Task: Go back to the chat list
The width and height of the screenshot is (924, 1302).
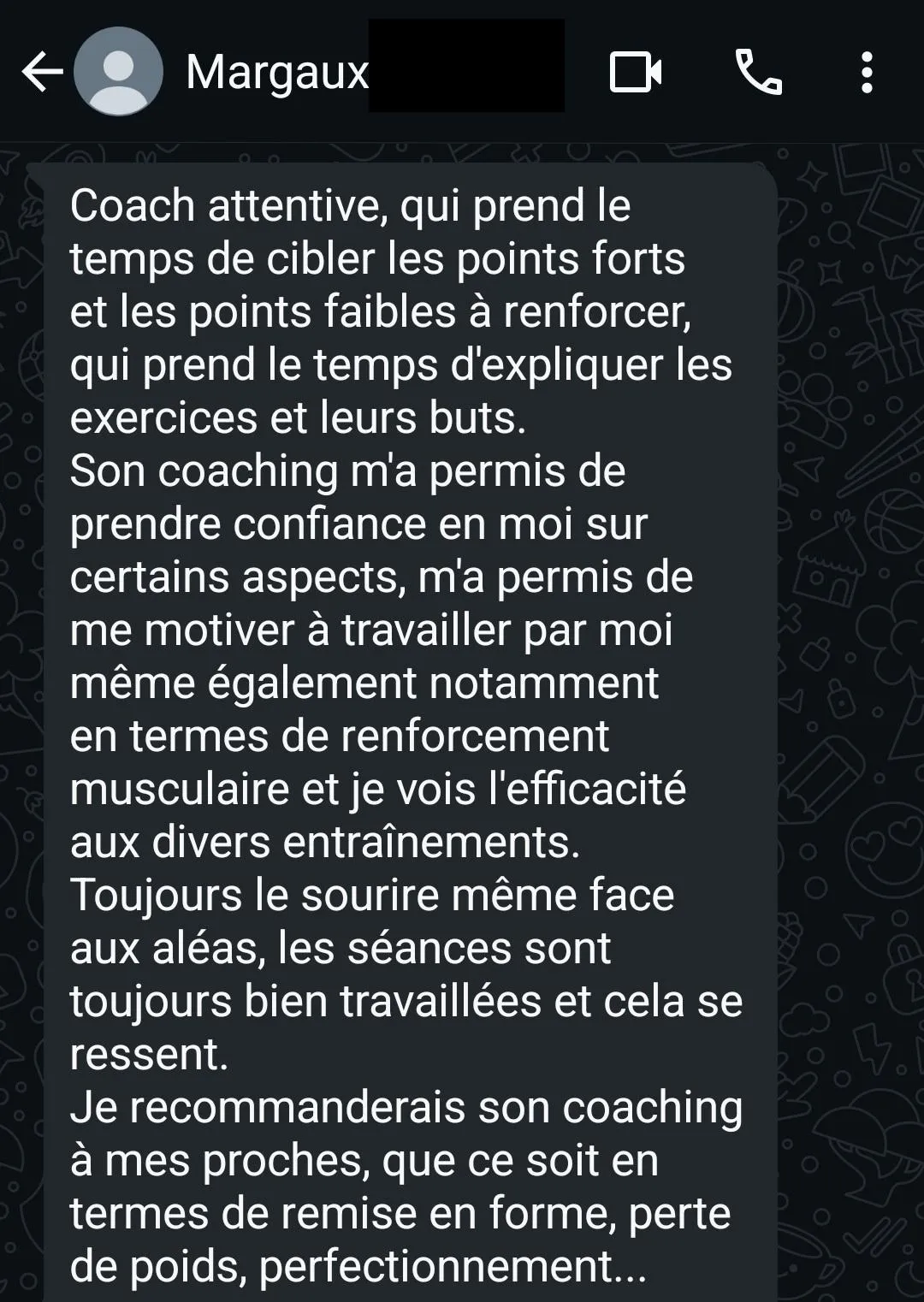Action: pos(42,72)
